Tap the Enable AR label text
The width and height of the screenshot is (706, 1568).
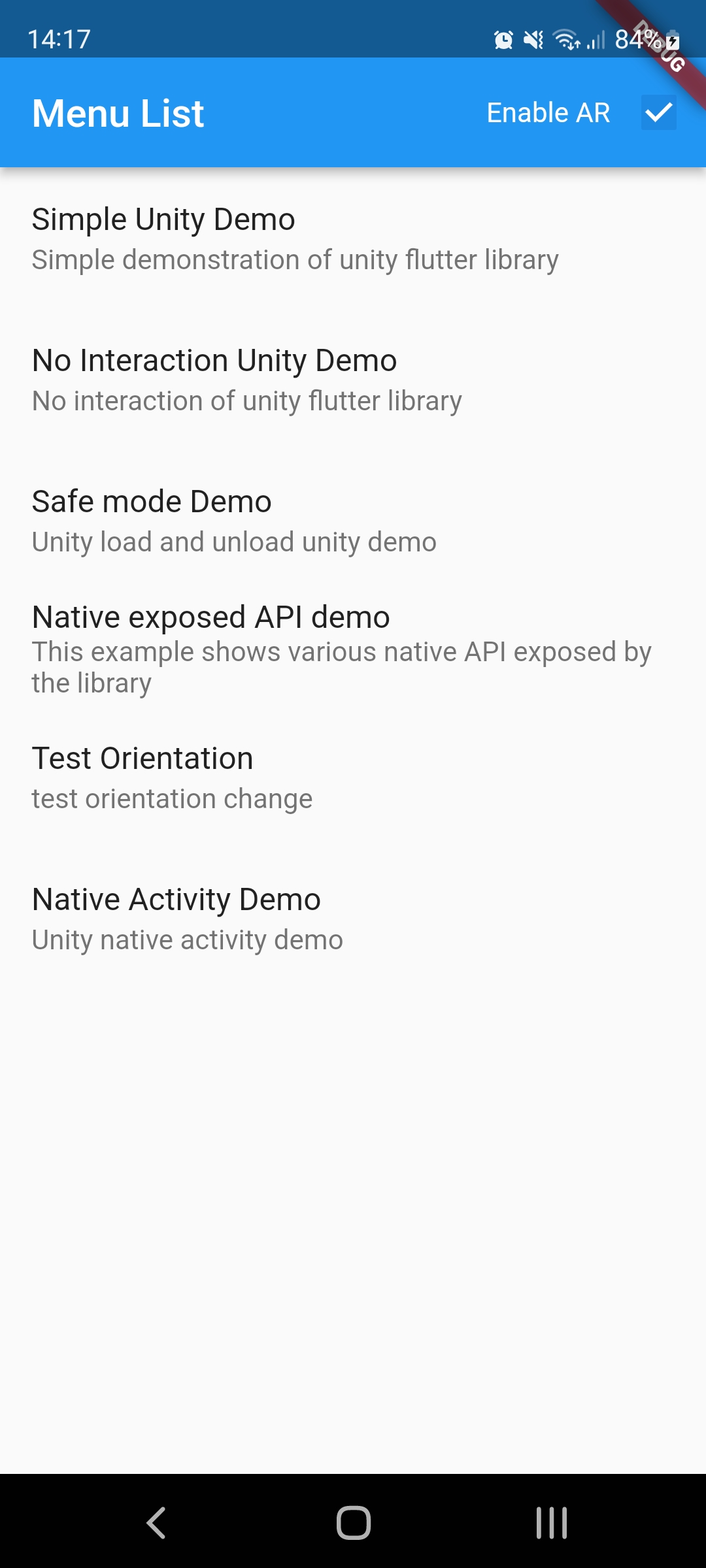tap(549, 112)
